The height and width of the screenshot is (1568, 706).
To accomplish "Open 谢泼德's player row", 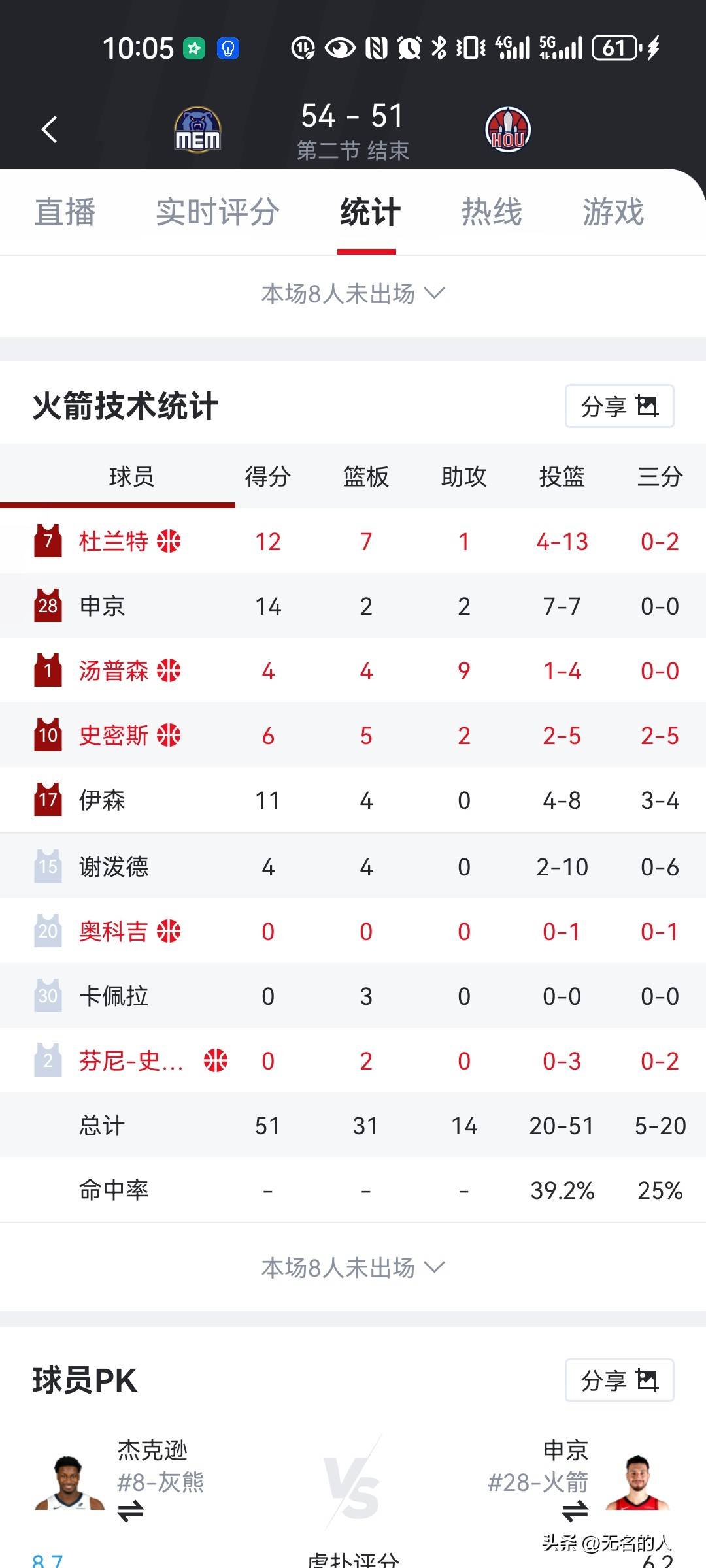I will tap(114, 867).
